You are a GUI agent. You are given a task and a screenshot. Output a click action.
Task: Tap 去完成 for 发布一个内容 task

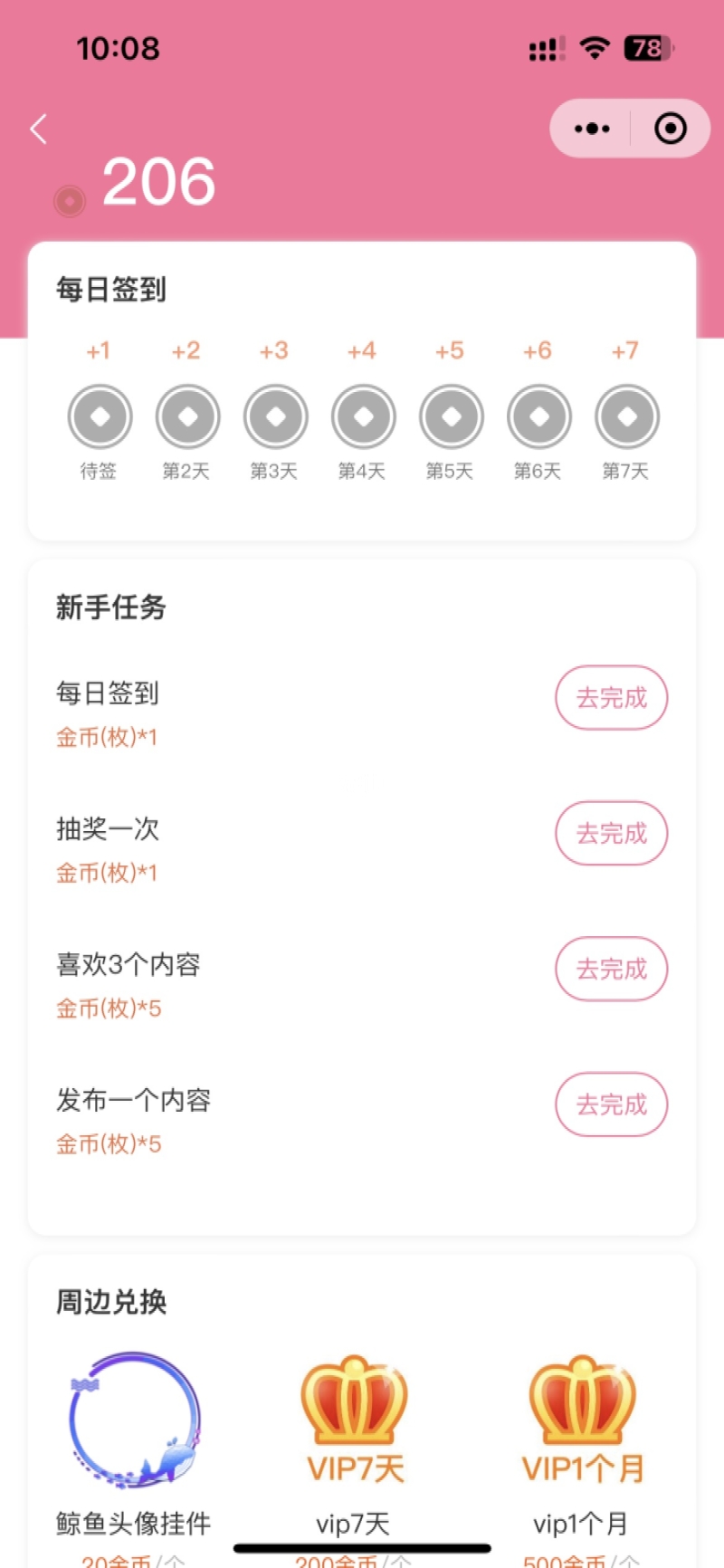point(611,1105)
